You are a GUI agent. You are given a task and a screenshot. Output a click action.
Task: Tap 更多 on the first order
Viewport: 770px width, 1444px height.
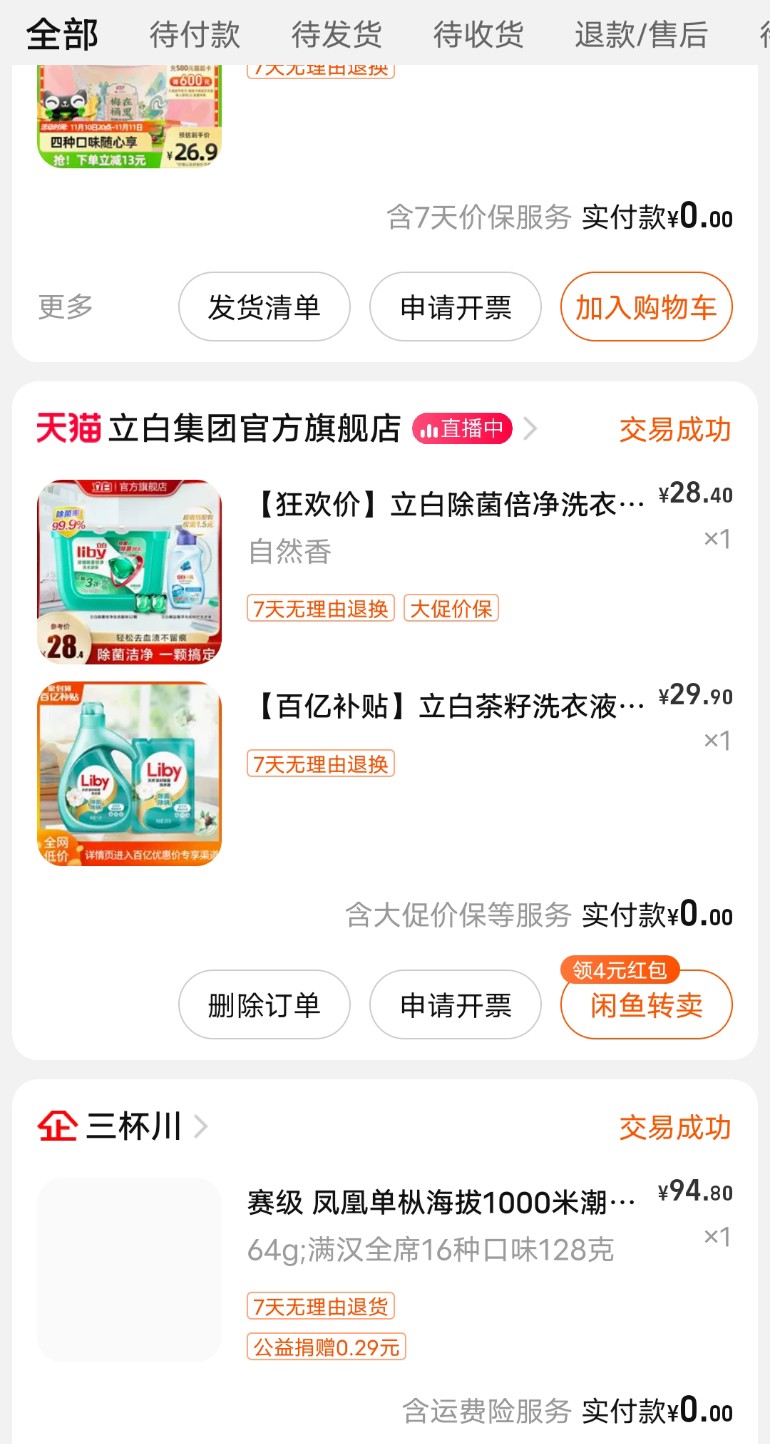65,307
